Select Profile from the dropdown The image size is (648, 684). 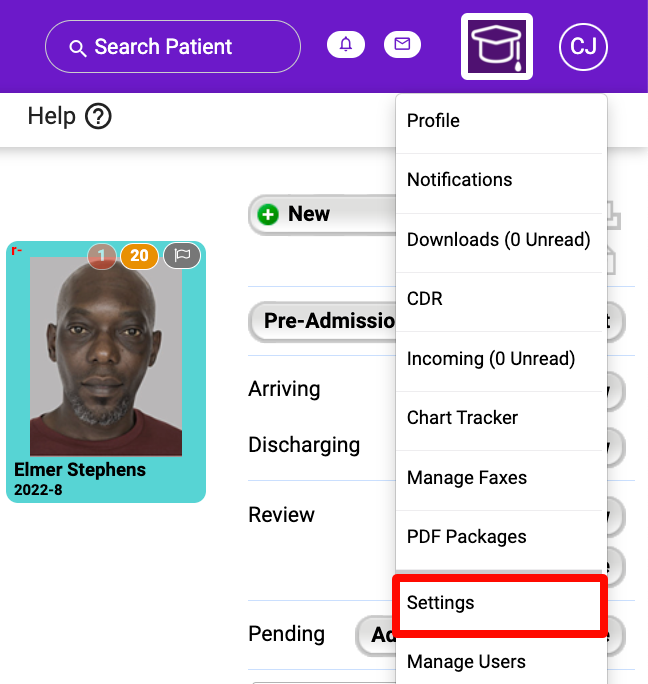[x=500, y=121]
